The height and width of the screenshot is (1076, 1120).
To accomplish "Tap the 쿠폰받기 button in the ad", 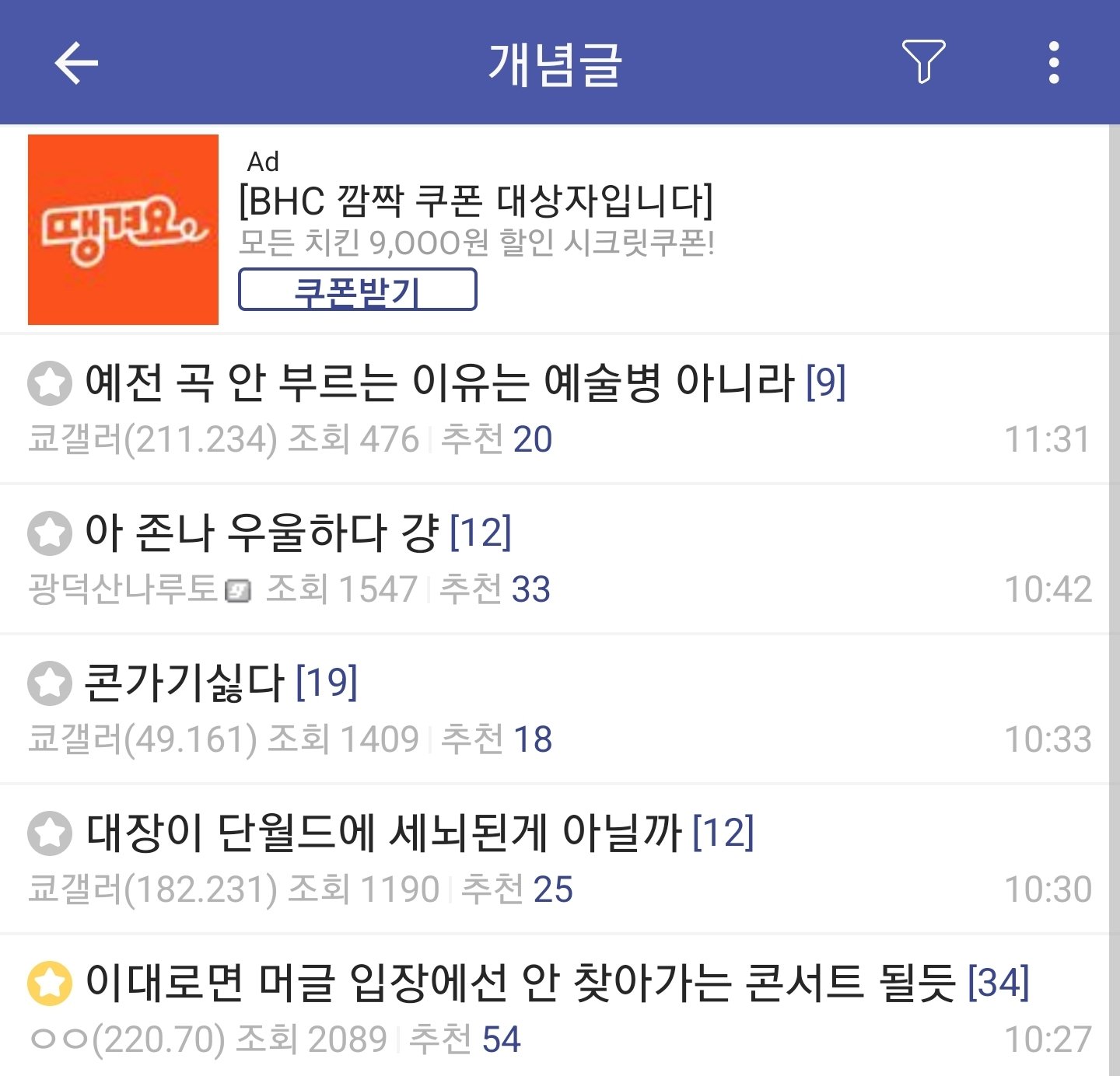I will [x=357, y=289].
